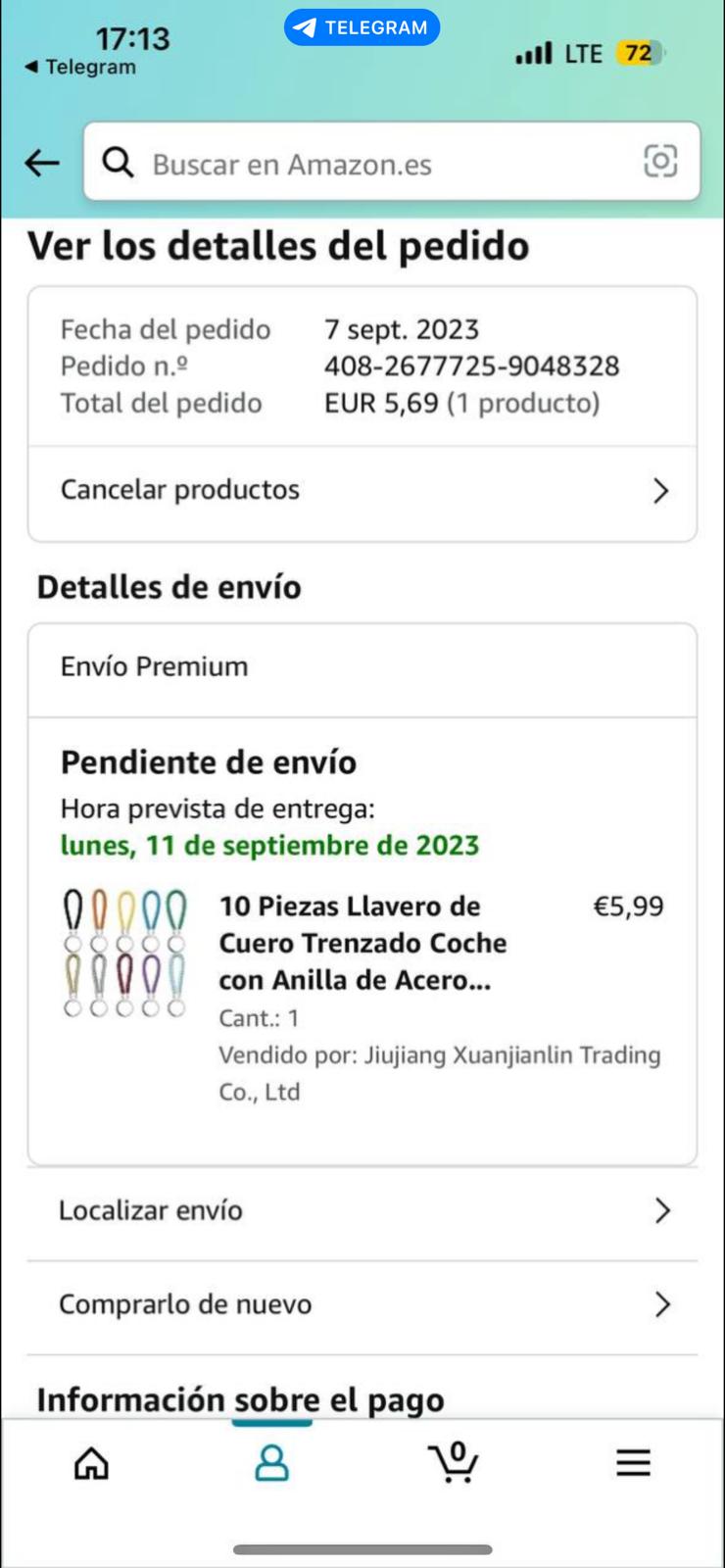
Task: Open the 10 Piezas Llavero product title
Action: [362, 943]
